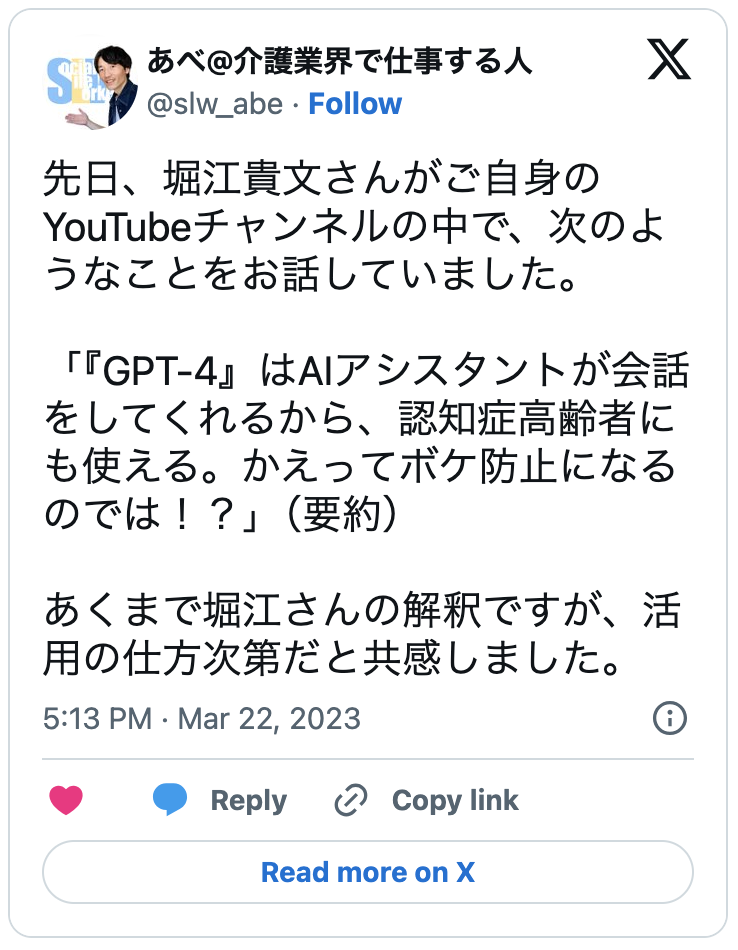Copy link to this tweet
Screen dimensions: 738x950
tap(426, 800)
